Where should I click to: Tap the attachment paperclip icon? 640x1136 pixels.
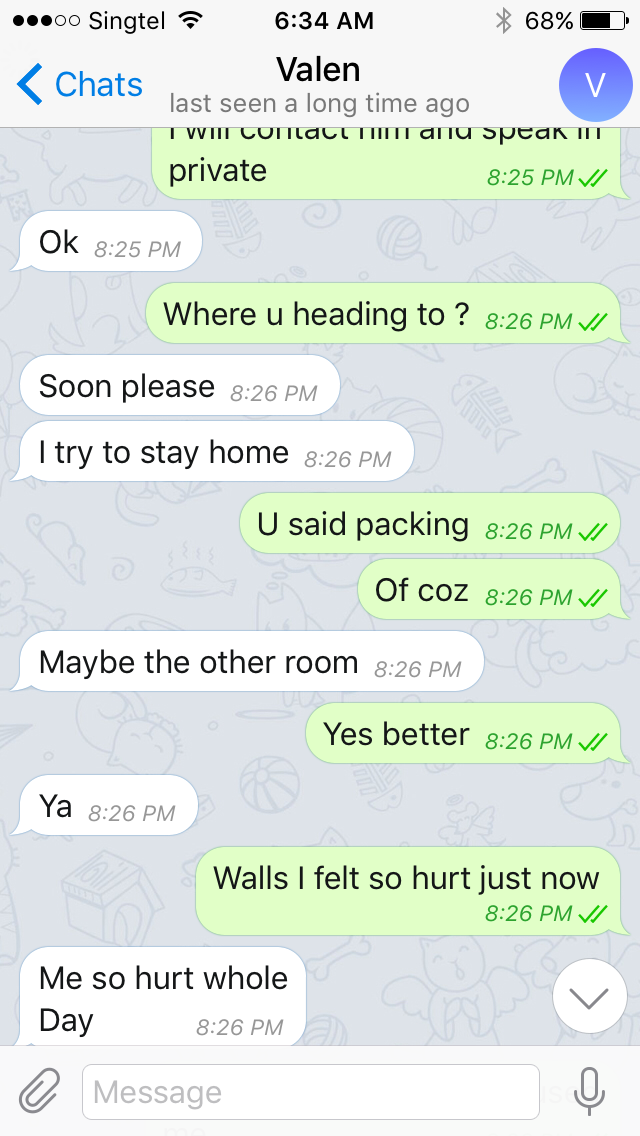click(x=39, y=1091)
